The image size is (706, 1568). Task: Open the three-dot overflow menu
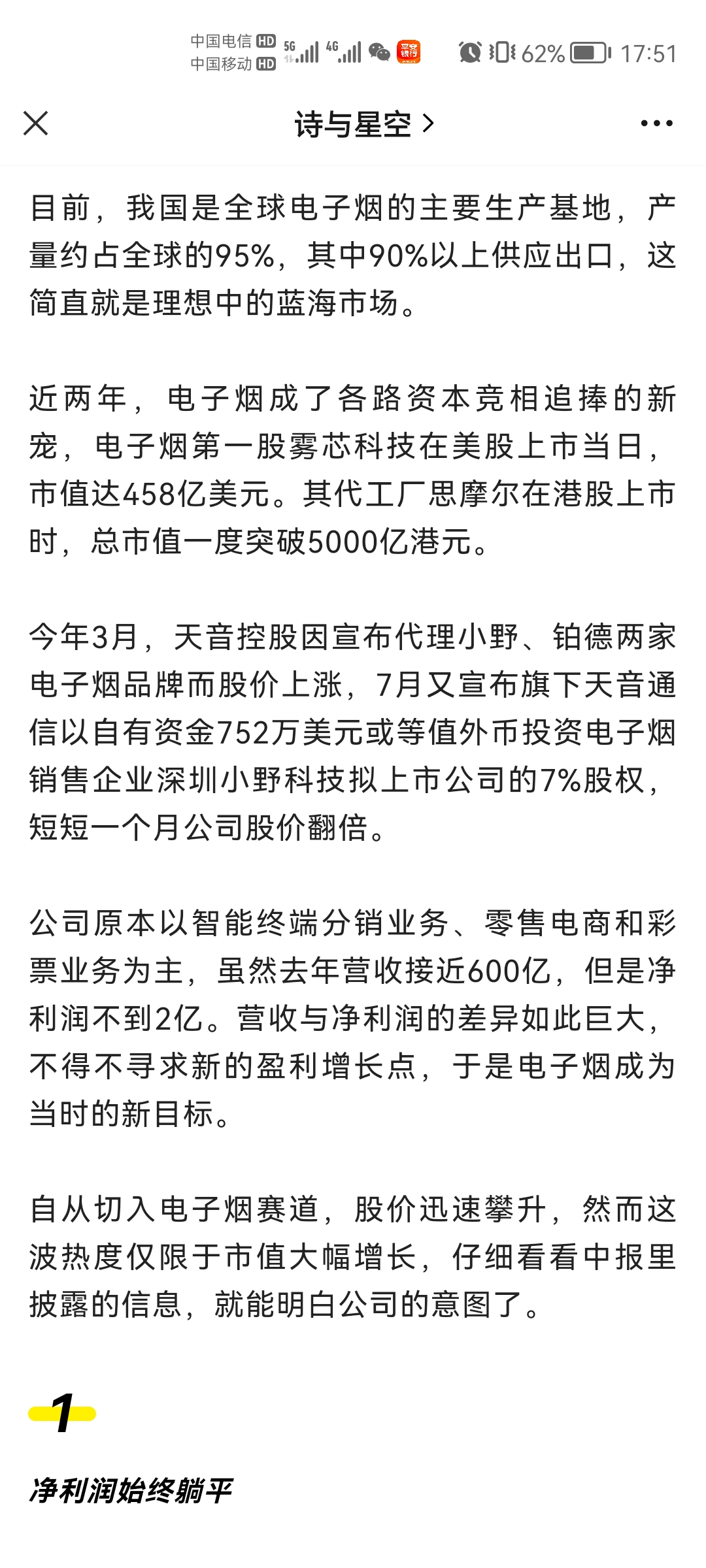coord(656,123)
